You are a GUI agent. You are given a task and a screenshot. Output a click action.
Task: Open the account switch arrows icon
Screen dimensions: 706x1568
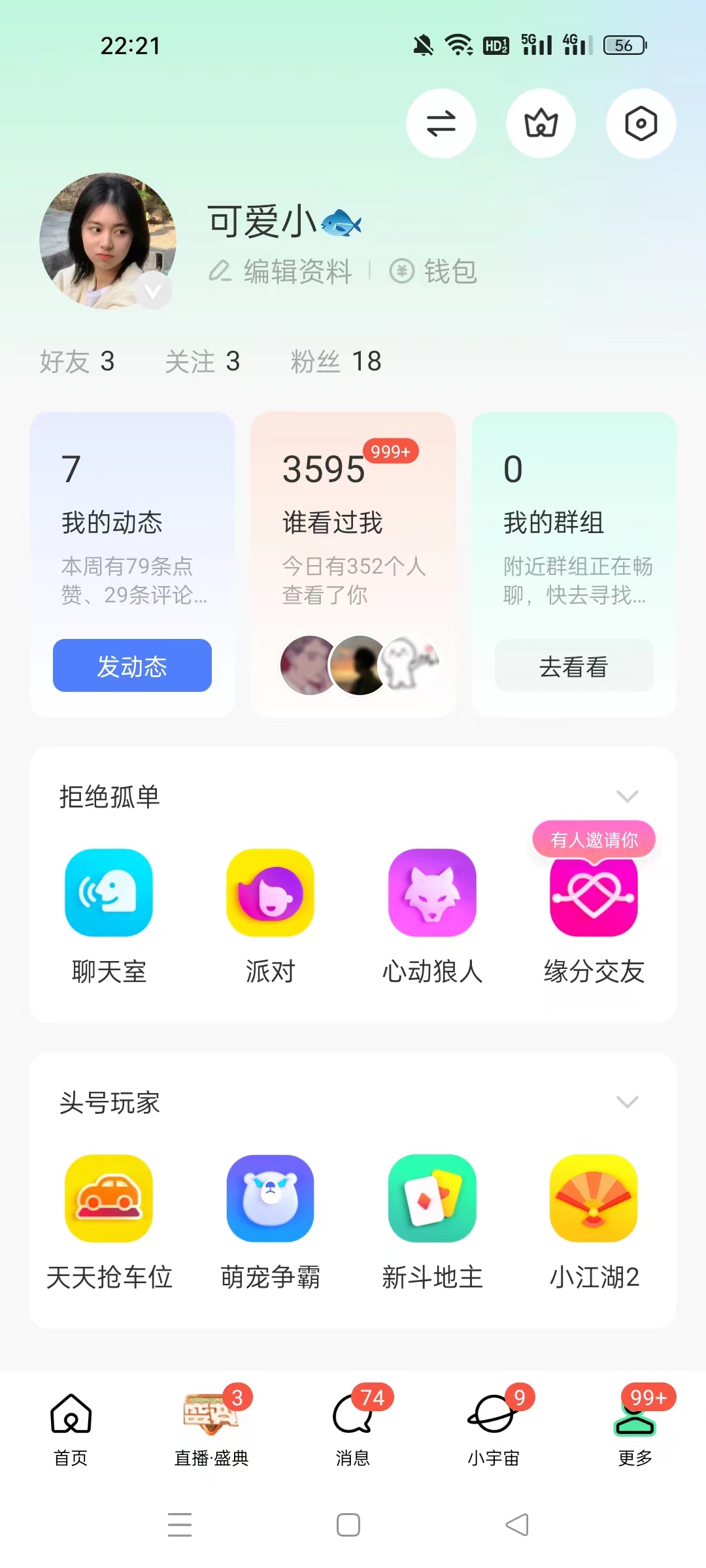tap(442, 123)
